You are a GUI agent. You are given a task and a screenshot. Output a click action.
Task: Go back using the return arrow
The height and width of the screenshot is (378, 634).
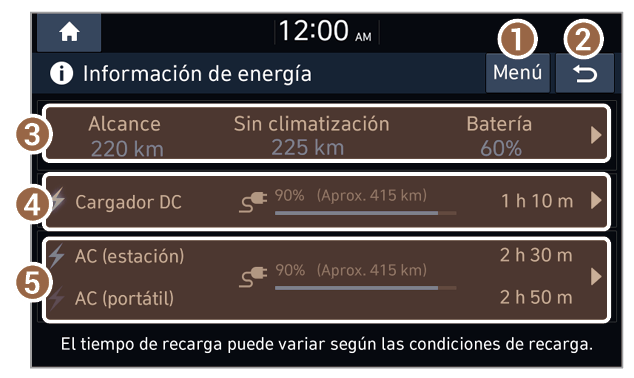pos(585,73)
